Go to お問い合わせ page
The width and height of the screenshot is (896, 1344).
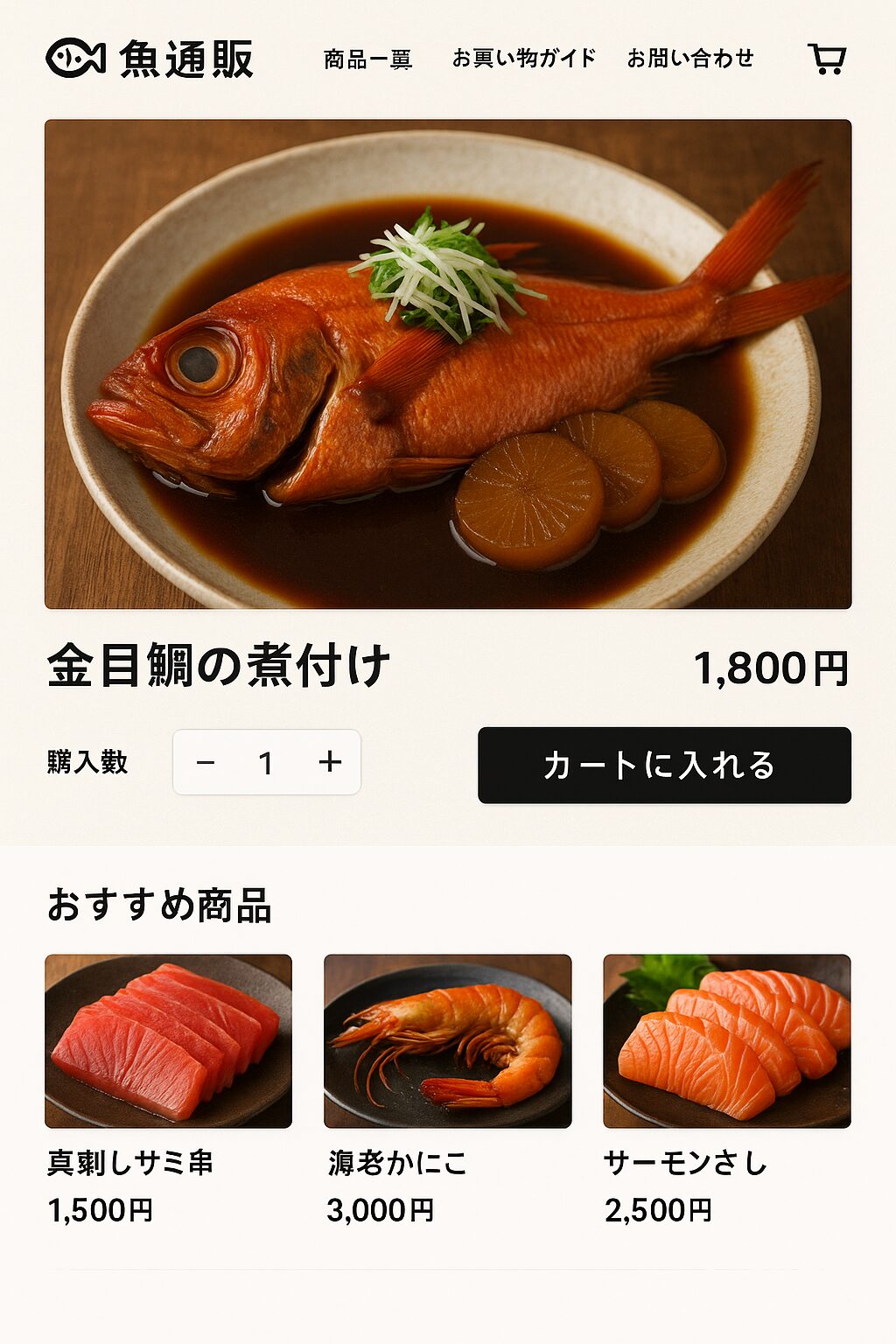[690, 59]
